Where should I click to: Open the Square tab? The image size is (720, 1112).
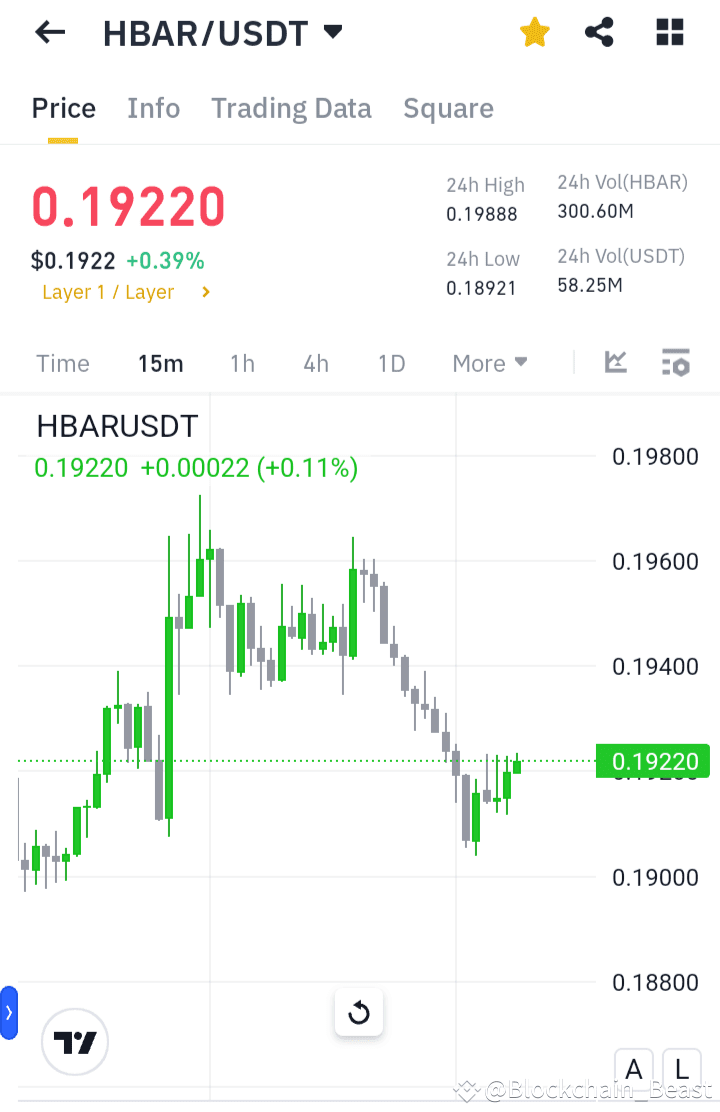(x=448, y=108)
